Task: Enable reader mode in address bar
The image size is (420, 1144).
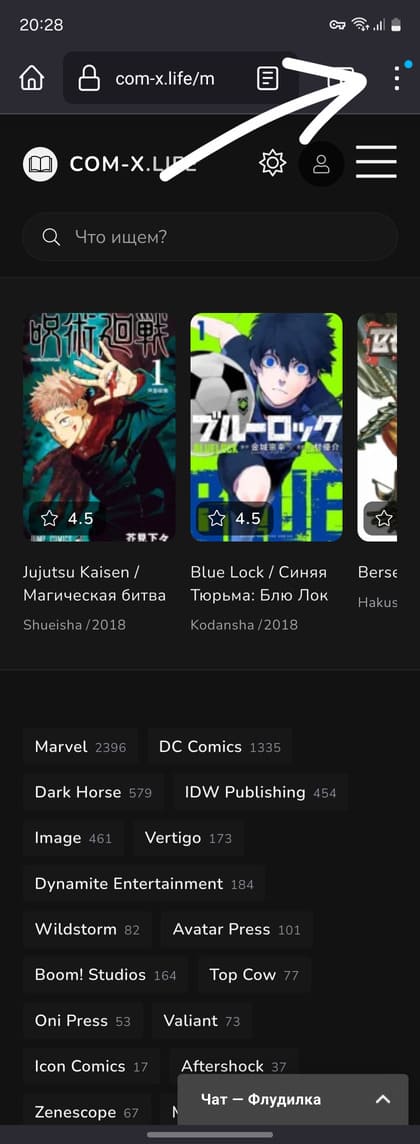Action: click(268, 78)
